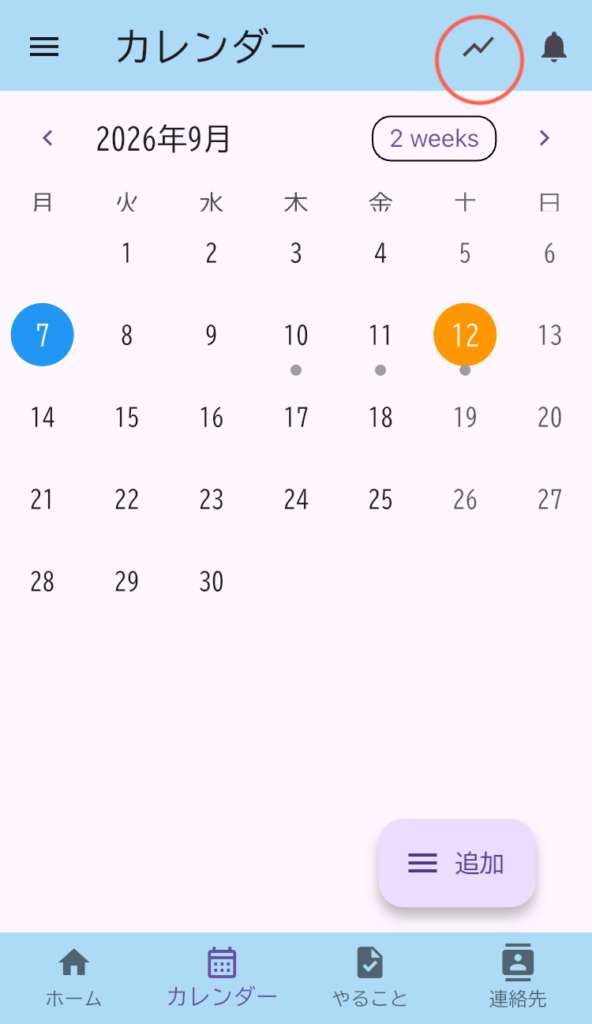
Task: Pick day 30 in the calendar
Action: (211, 581)
